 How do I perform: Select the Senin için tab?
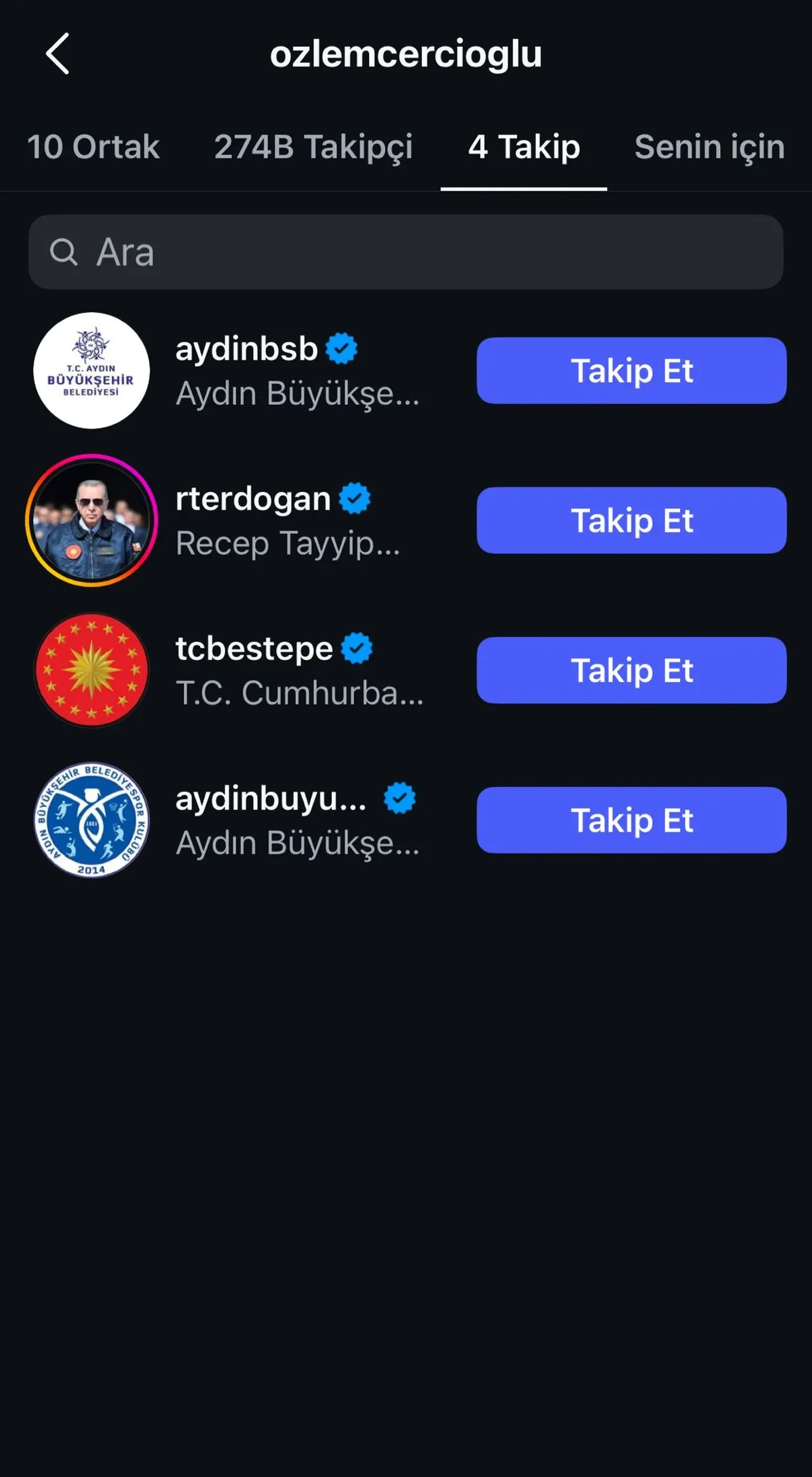(x=709, y=147)
